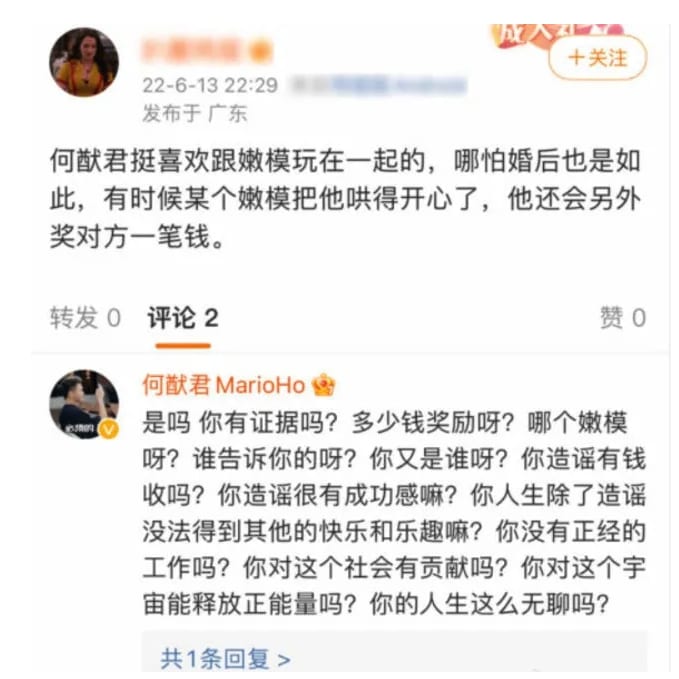Switch to the 转发 tab
Image resolution: width=679 pixels, height=679 pixels.
click(x=85, y=318)
